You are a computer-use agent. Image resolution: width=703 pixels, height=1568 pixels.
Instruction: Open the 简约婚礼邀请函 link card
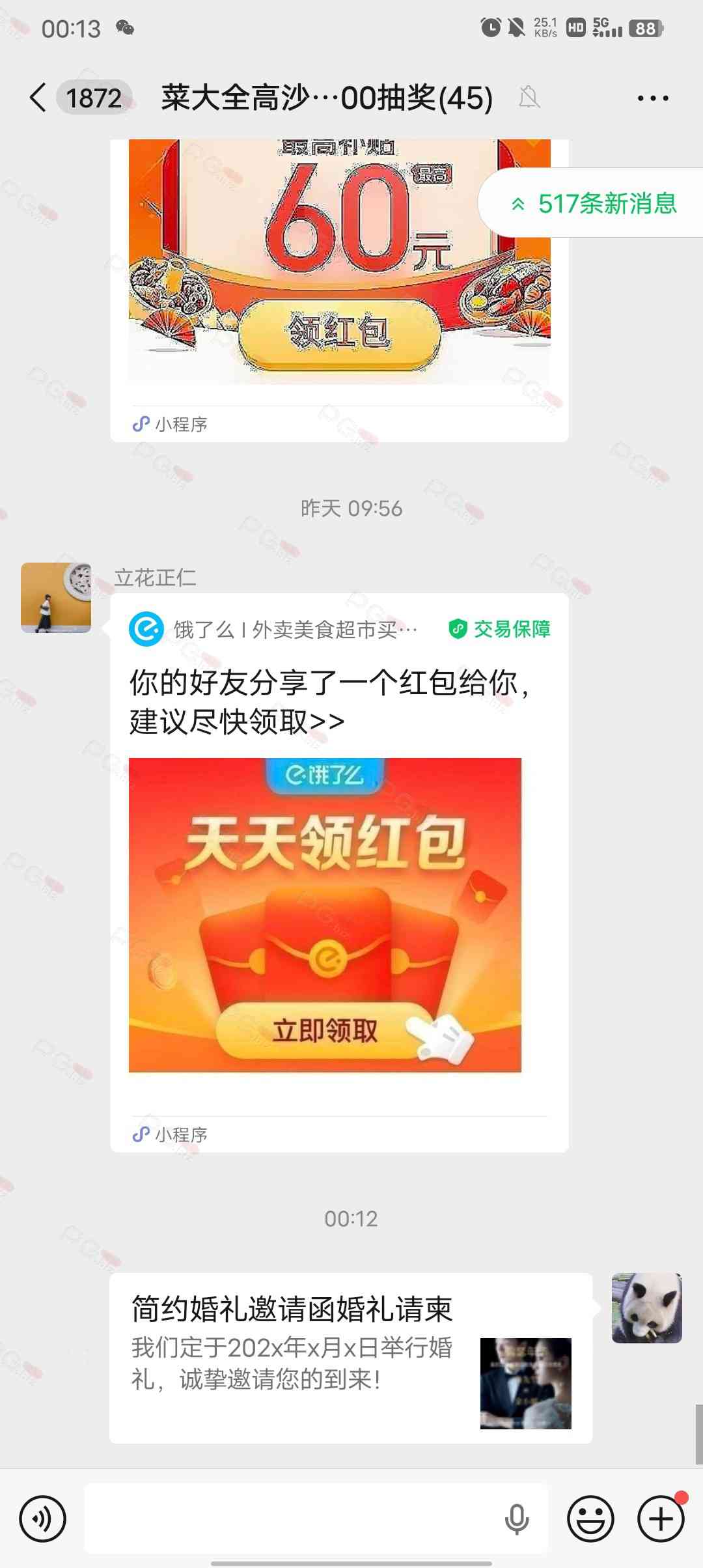click(x=350, y=1358)
